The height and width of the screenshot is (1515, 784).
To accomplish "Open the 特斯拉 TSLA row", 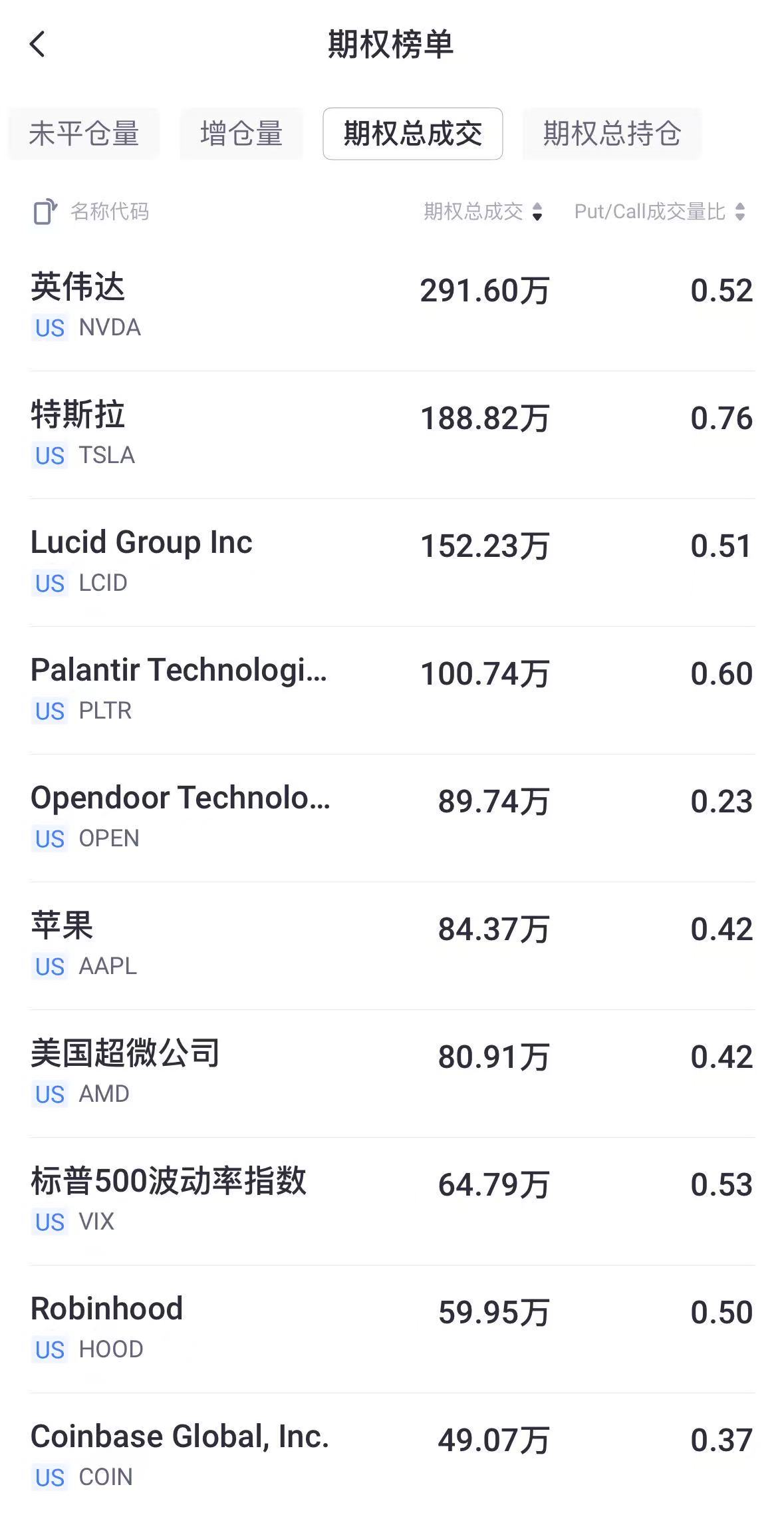I will [392, 435].
